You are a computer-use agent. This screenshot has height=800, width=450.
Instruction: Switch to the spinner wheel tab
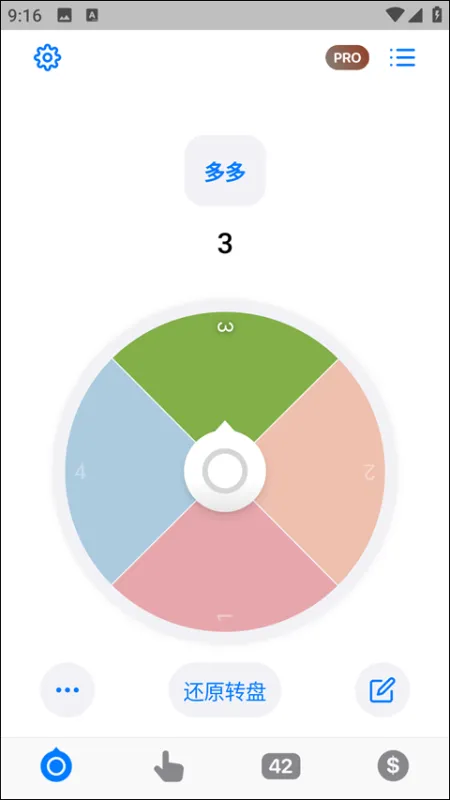click(56, 765)
